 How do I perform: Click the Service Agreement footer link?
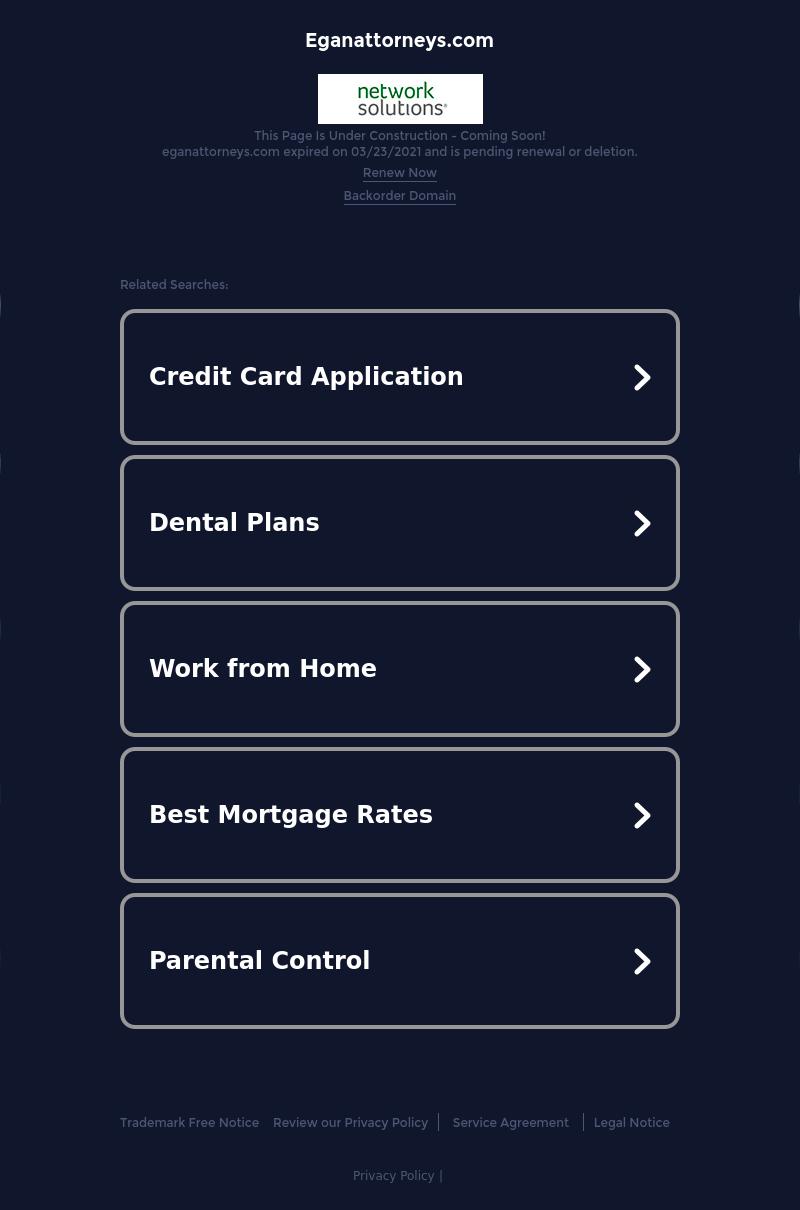tap(510, 1122)
